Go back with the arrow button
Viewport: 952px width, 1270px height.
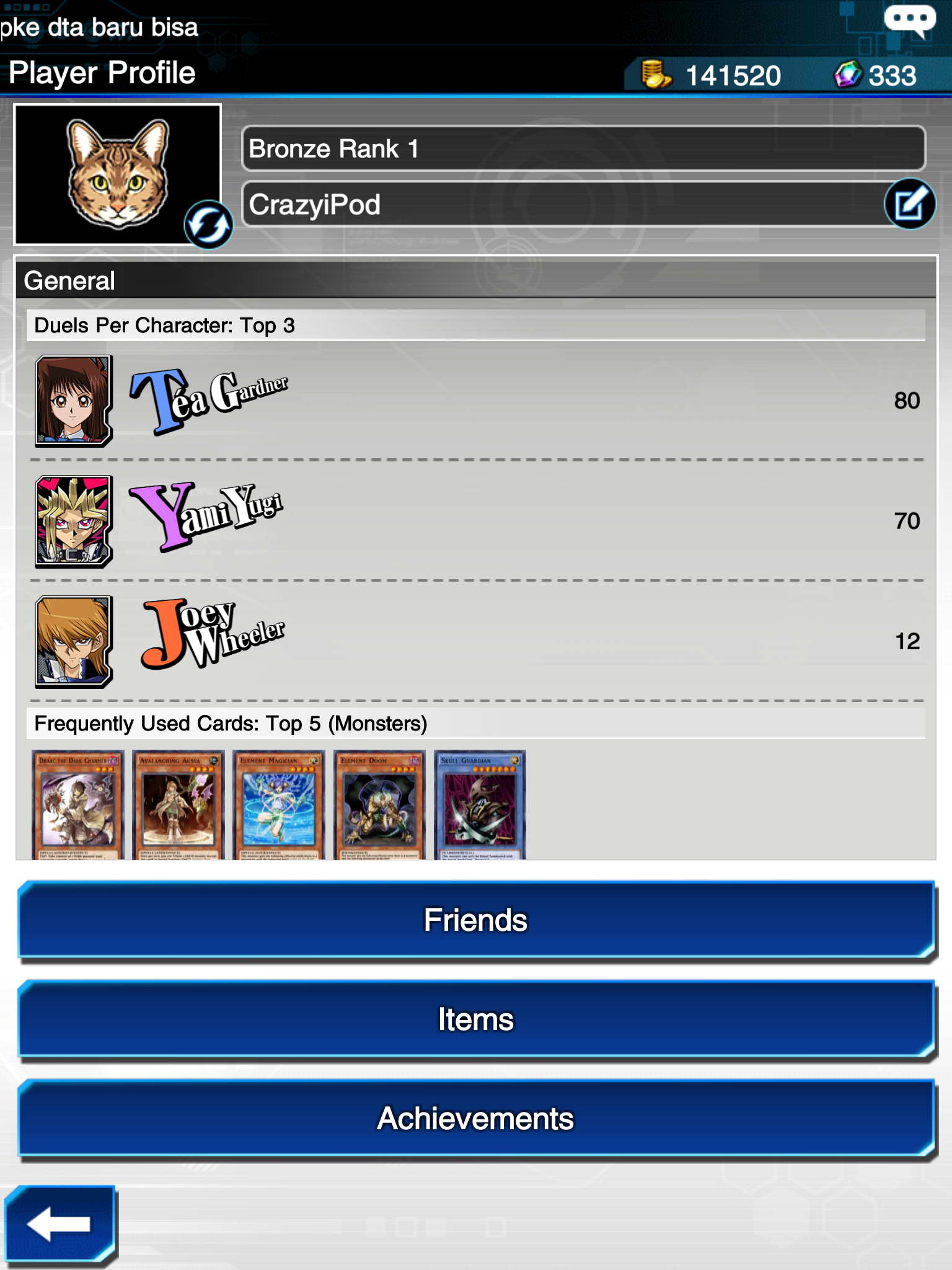coord(60,1223)
